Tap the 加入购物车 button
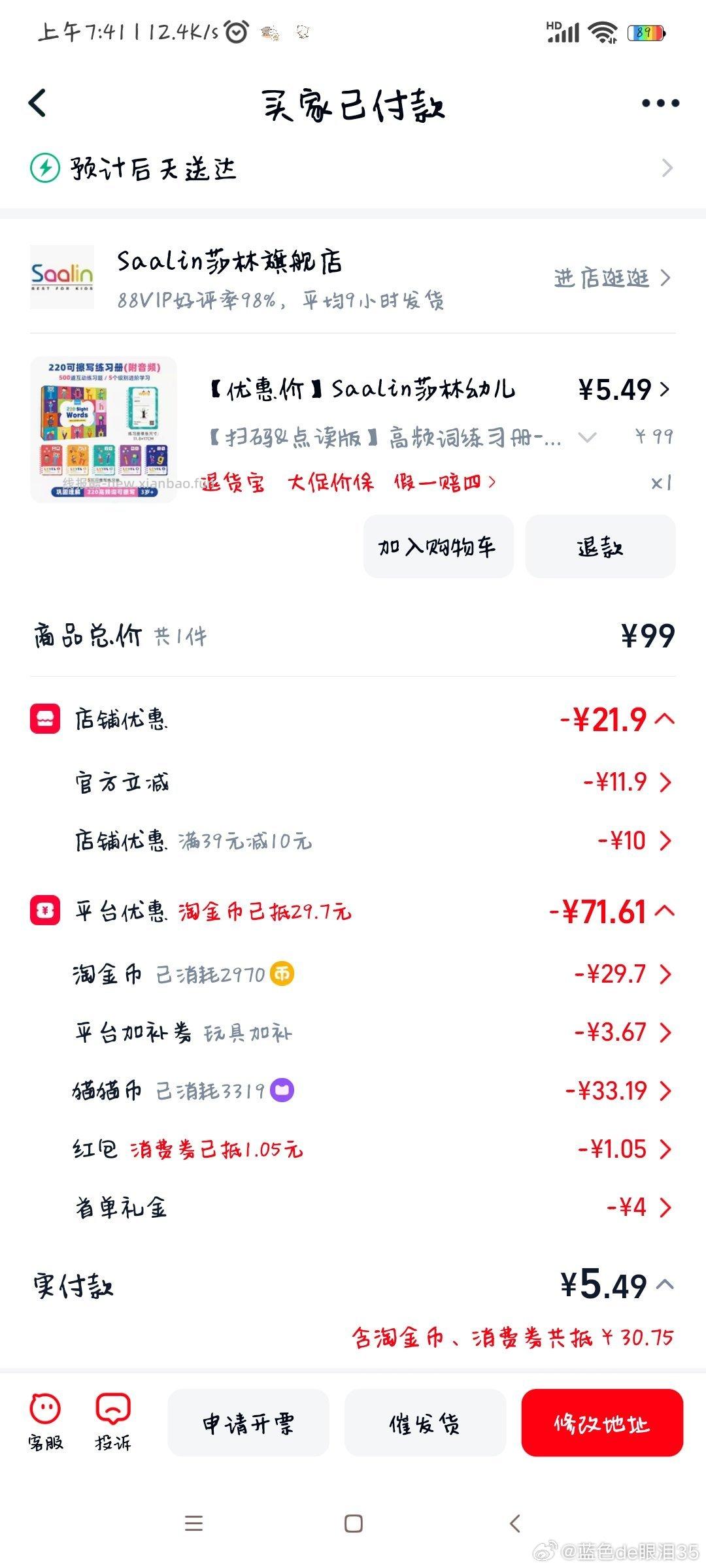 tap(438, 547)
